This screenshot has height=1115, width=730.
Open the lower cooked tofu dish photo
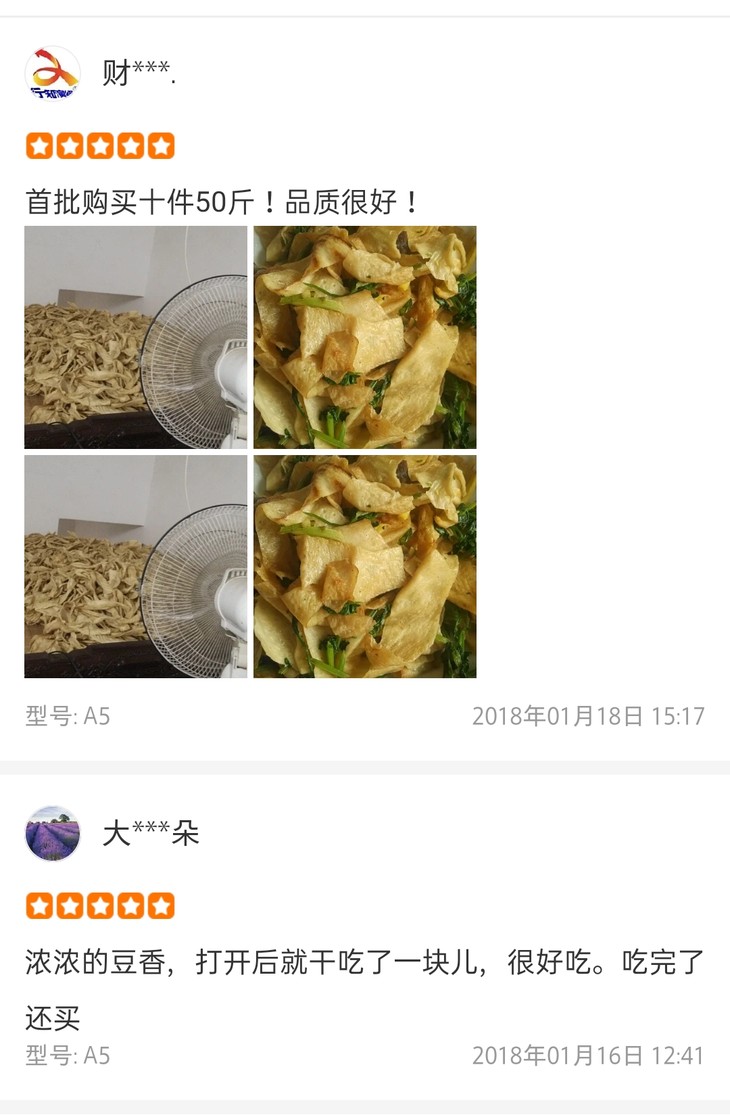pyautogui.click(x=365, y=567)
